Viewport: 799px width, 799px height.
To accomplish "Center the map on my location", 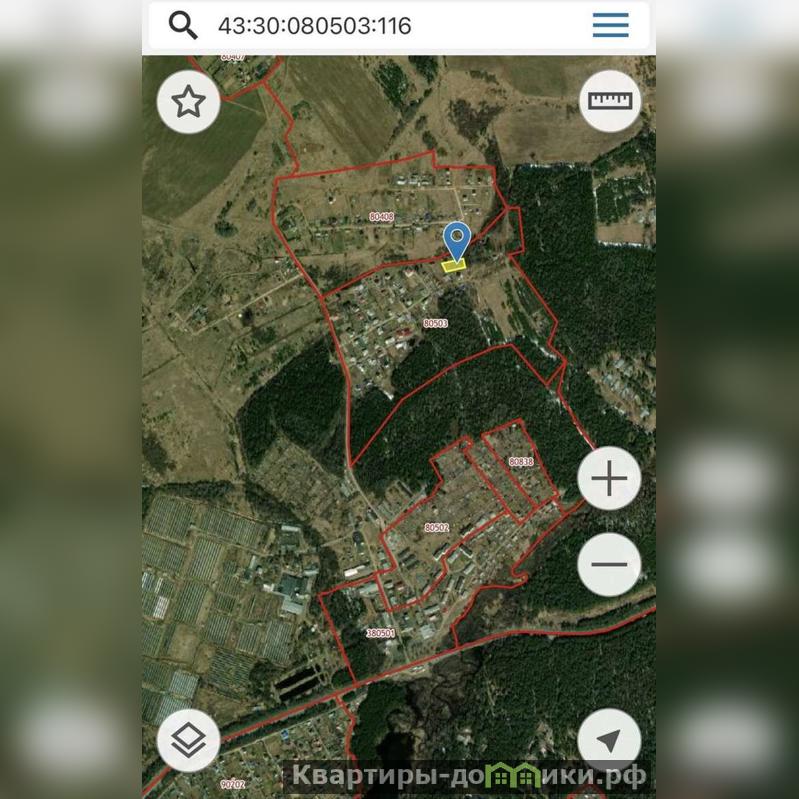I will pyautogui.click(x=609, y=740).
